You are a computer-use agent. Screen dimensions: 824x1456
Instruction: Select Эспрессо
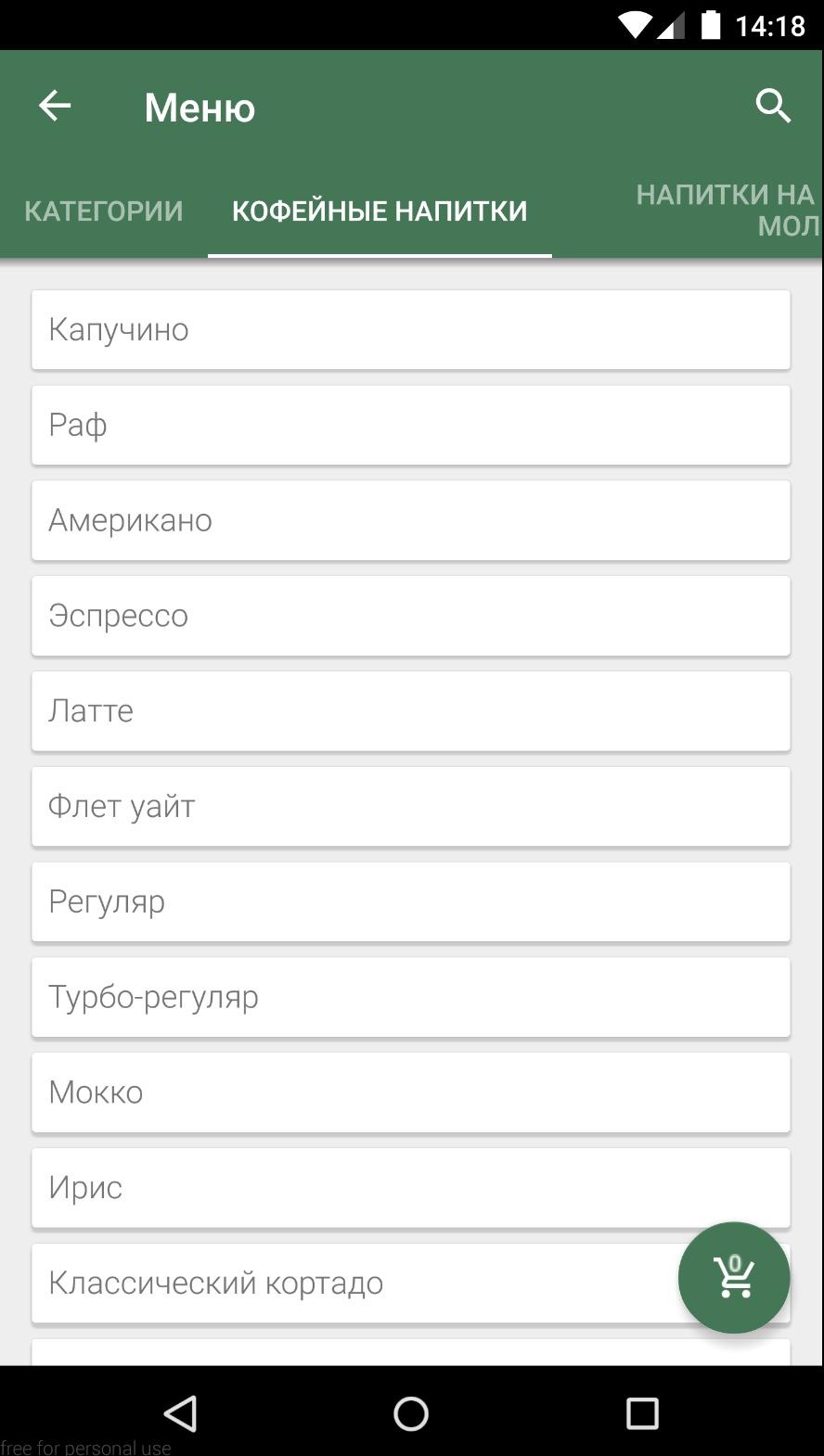click(x=411, y=616)
